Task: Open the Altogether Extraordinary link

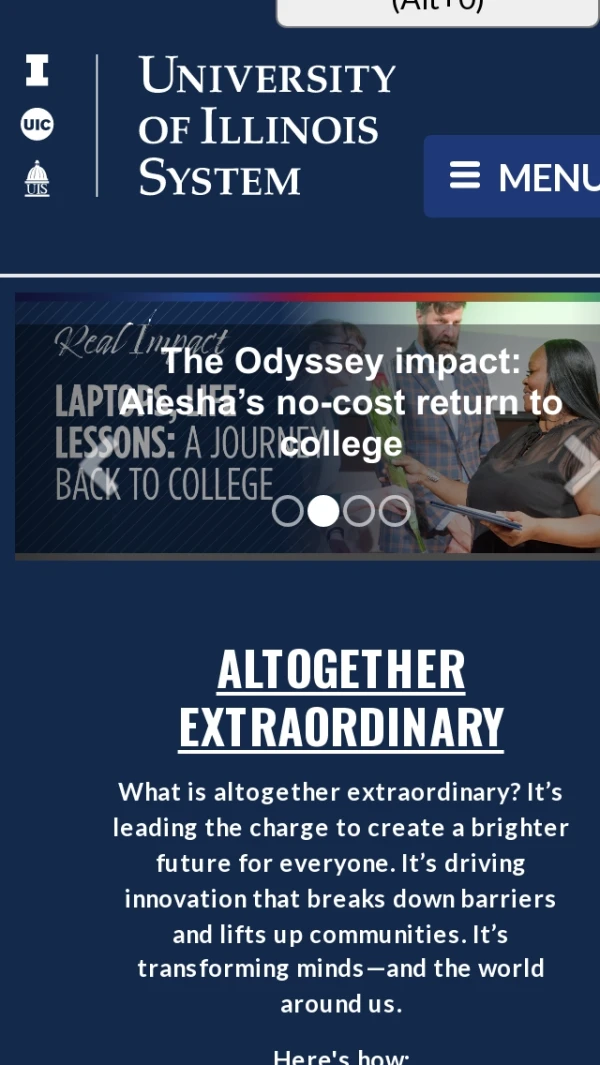Action: click(x=341, y=697)
